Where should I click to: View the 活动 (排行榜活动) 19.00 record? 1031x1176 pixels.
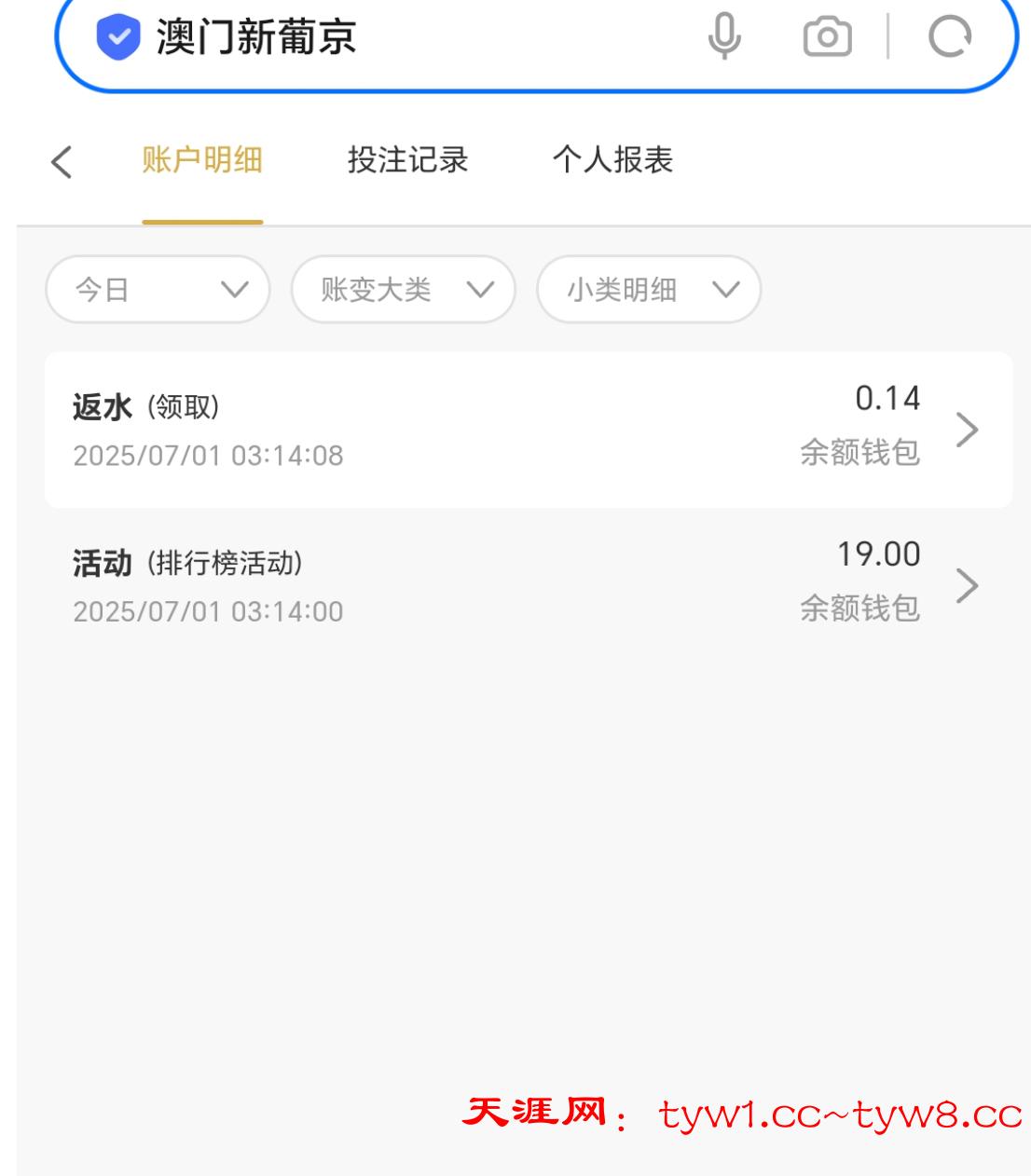(x=528, y=585)
